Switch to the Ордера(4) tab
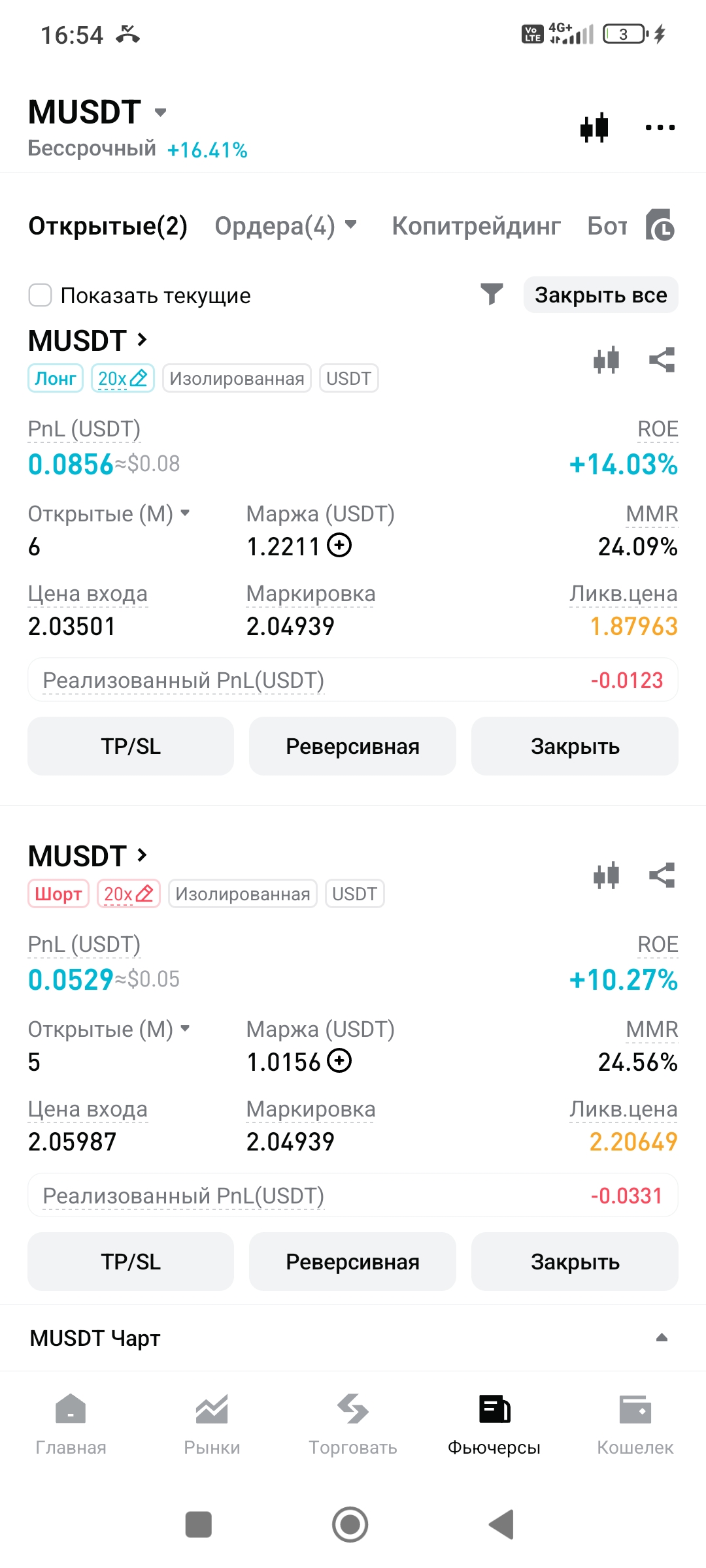The width and height of the screenshot is (706, 1568). point(286,226)
